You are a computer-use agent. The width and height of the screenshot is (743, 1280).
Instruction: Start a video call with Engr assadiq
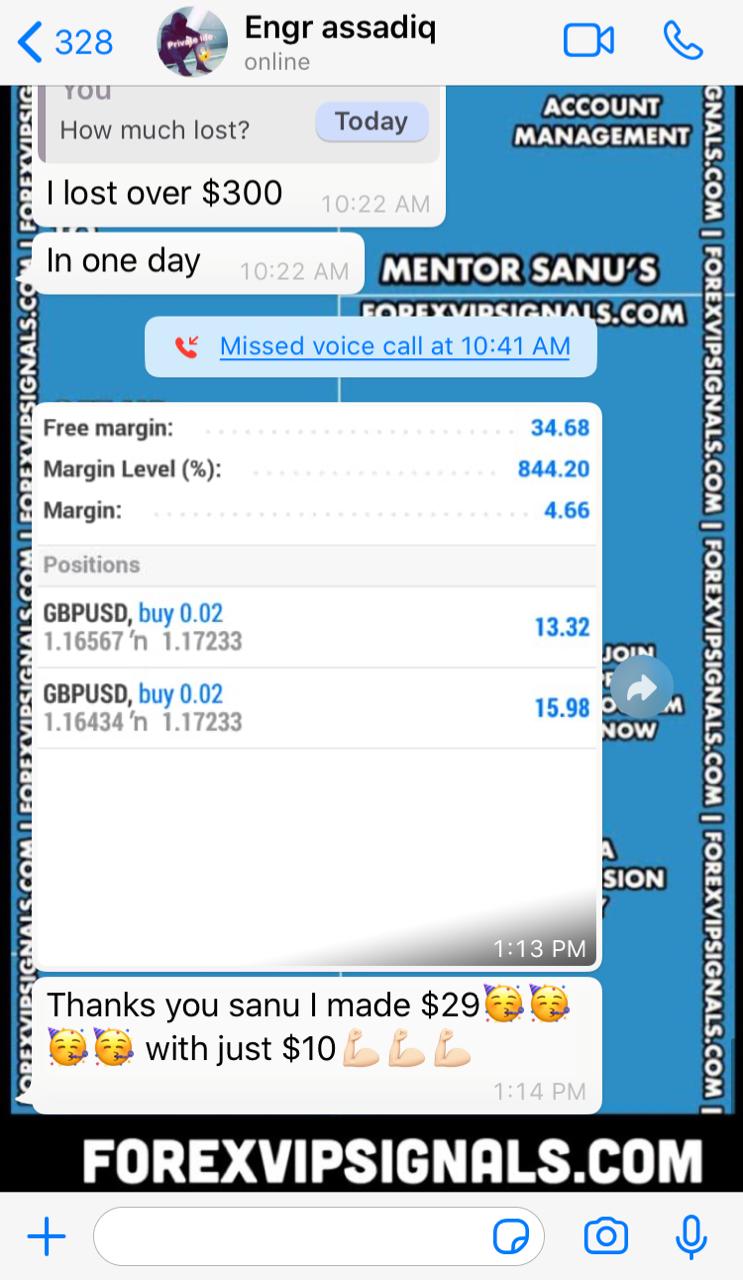[588, 41]
